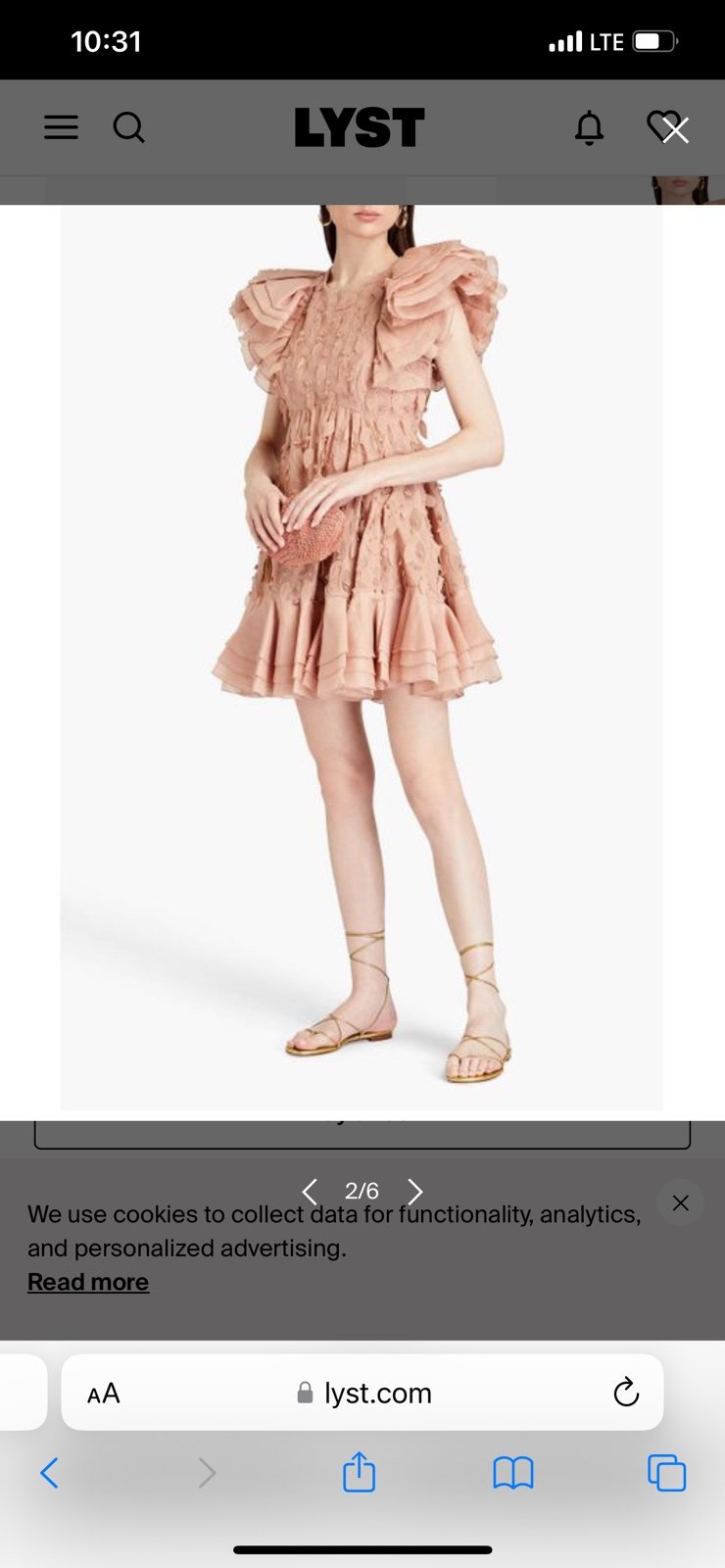This screenshot has height=1568, width=725.
Task: Close the image viewer overlay
Action: (x=675, y=129)
